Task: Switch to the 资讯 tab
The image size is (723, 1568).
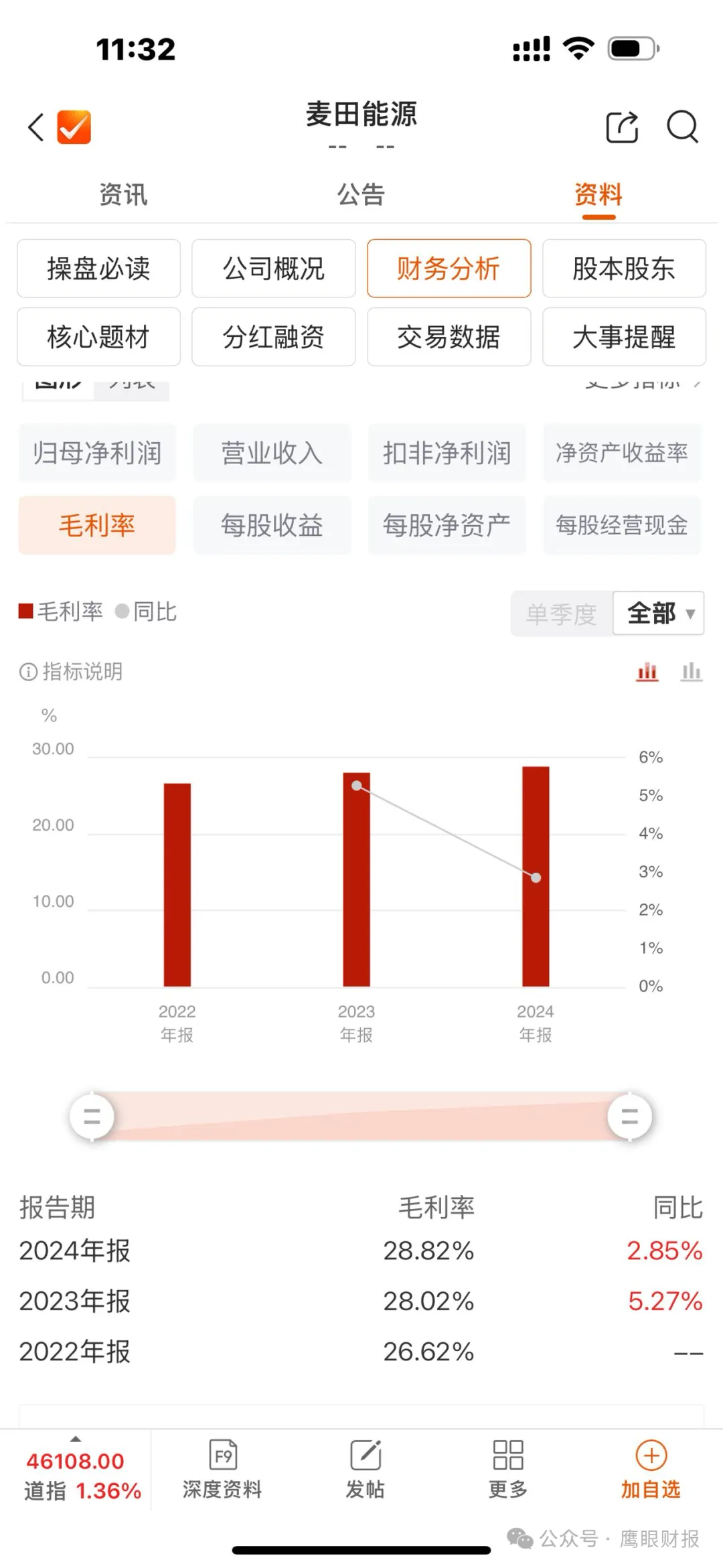Action: coord(123,194)
